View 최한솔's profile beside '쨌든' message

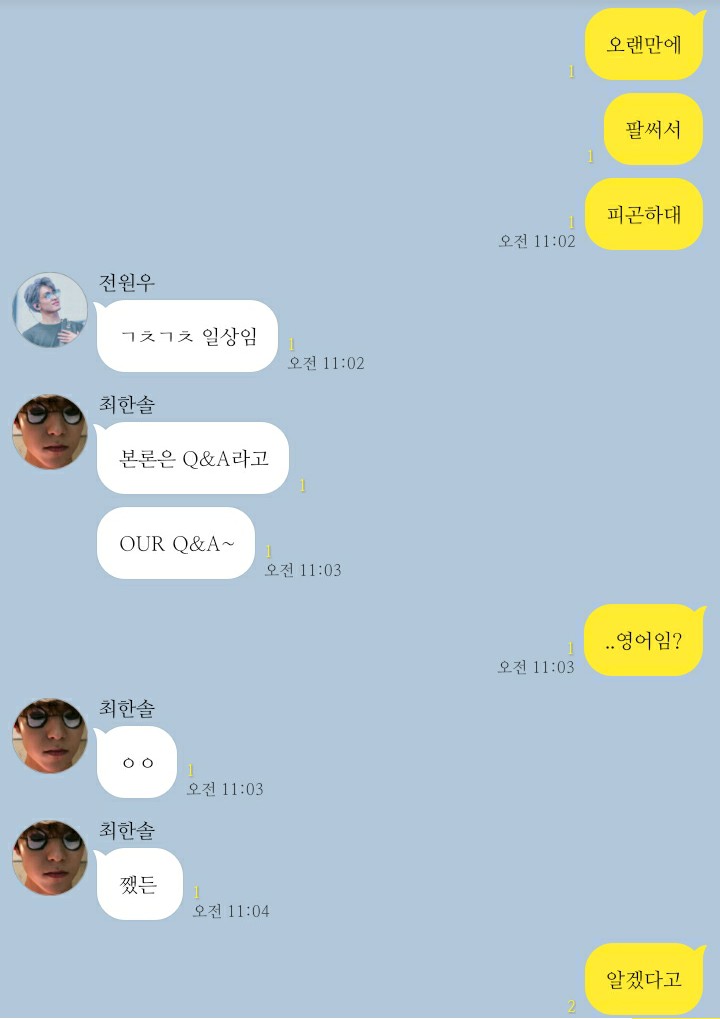pyautogui.click(x=50, y=858)
